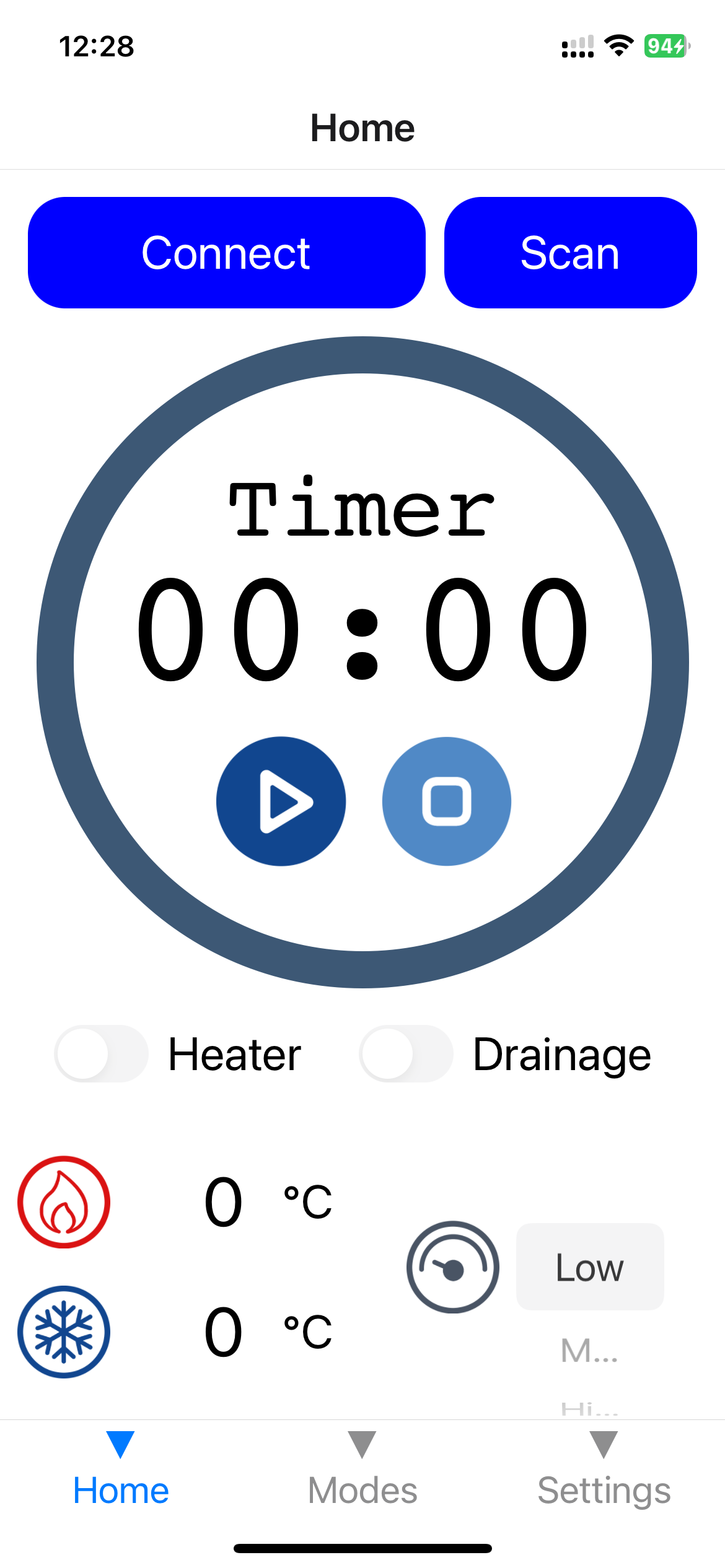Enable the Drainage switch
Image resolution: width=725 pixels, height=1568 pixels.
pos(406,1054)
